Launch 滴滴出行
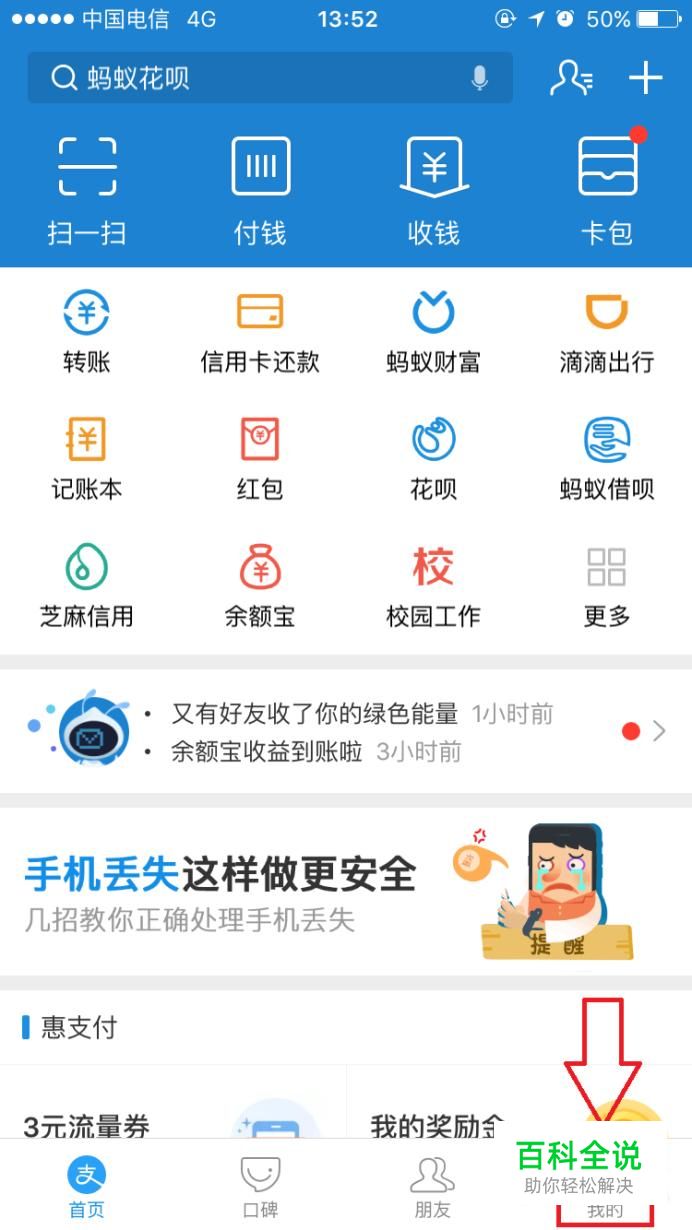 pos(607,331)
